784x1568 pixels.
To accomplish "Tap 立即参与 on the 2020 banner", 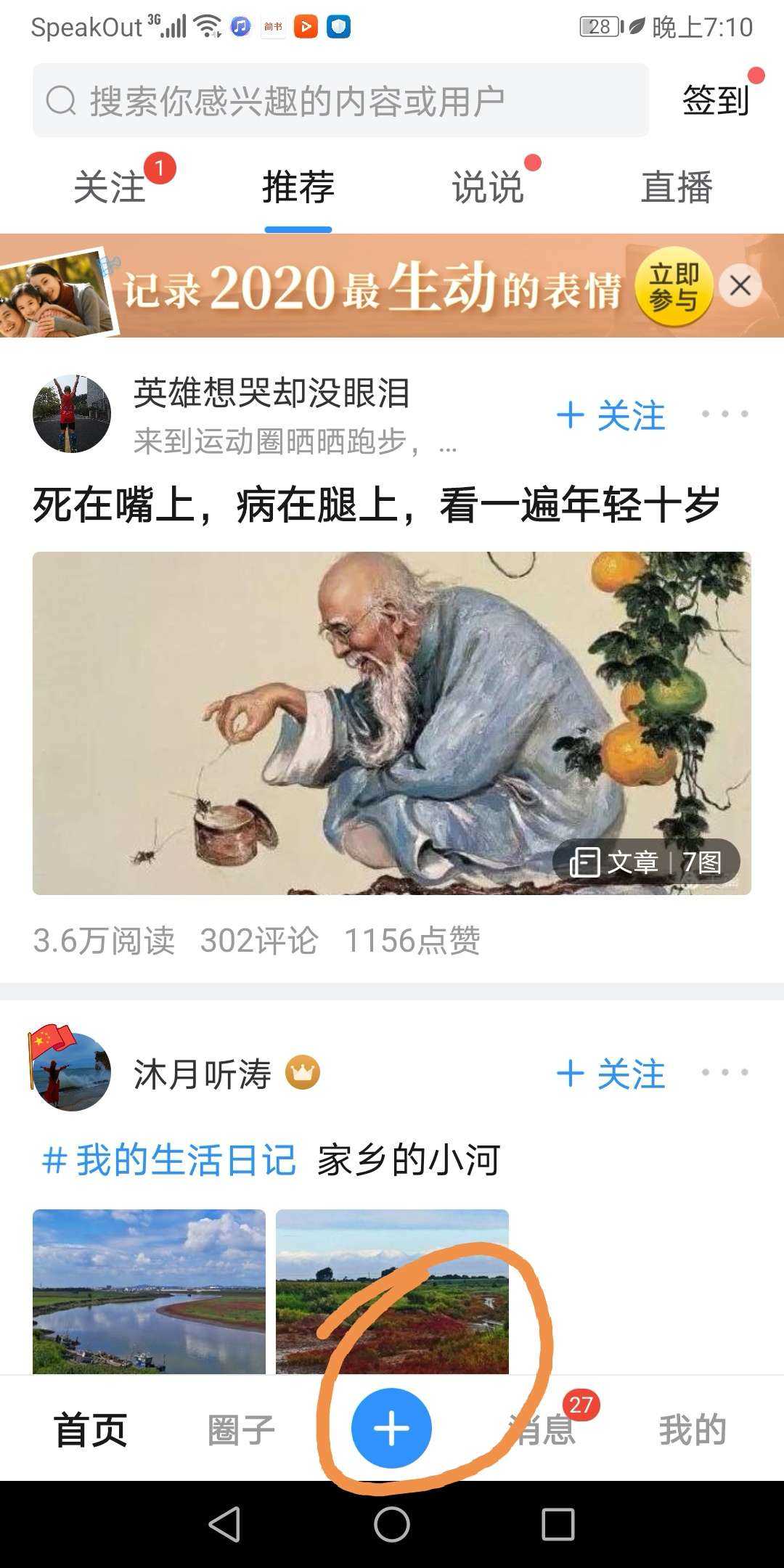I will click(x=674, y=287).
